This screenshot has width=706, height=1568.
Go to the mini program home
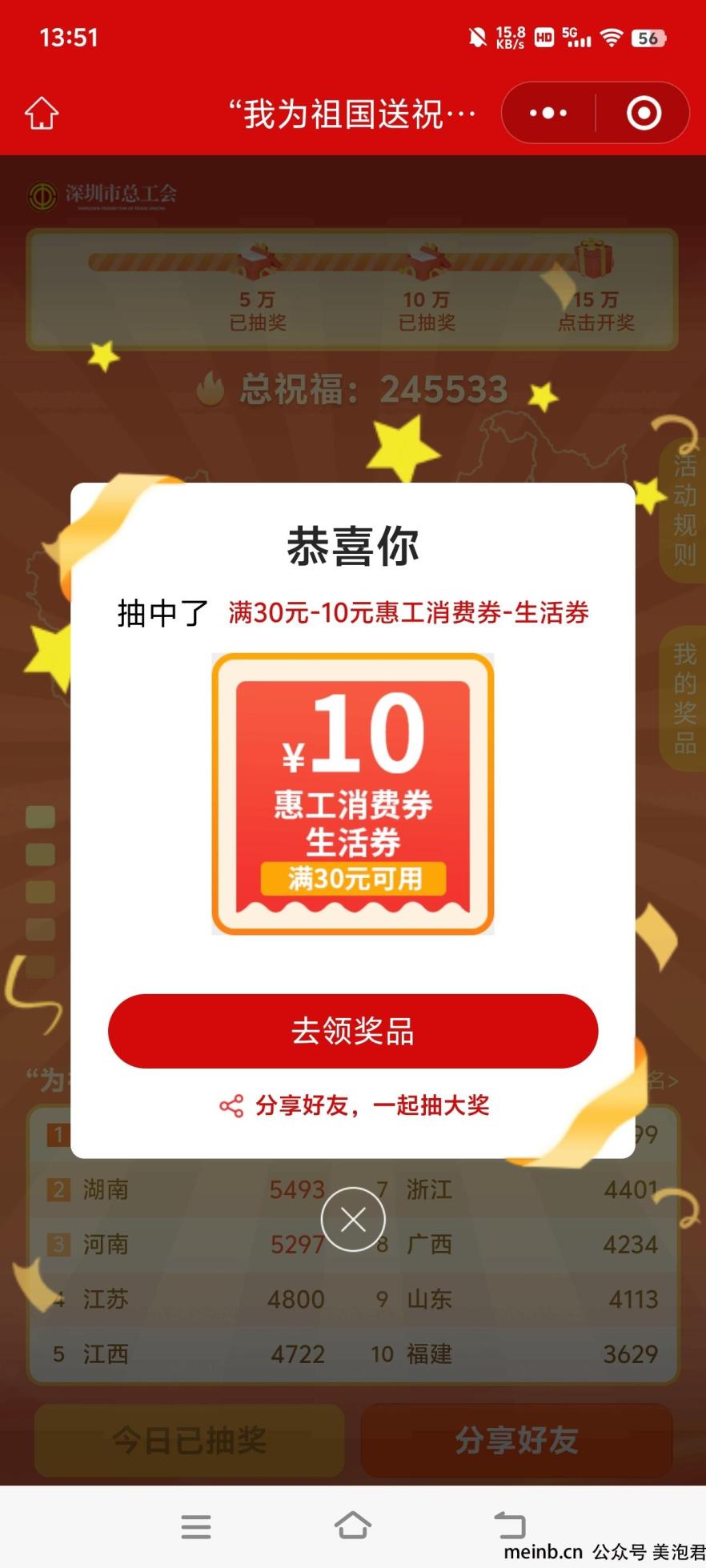pos(42,114)
